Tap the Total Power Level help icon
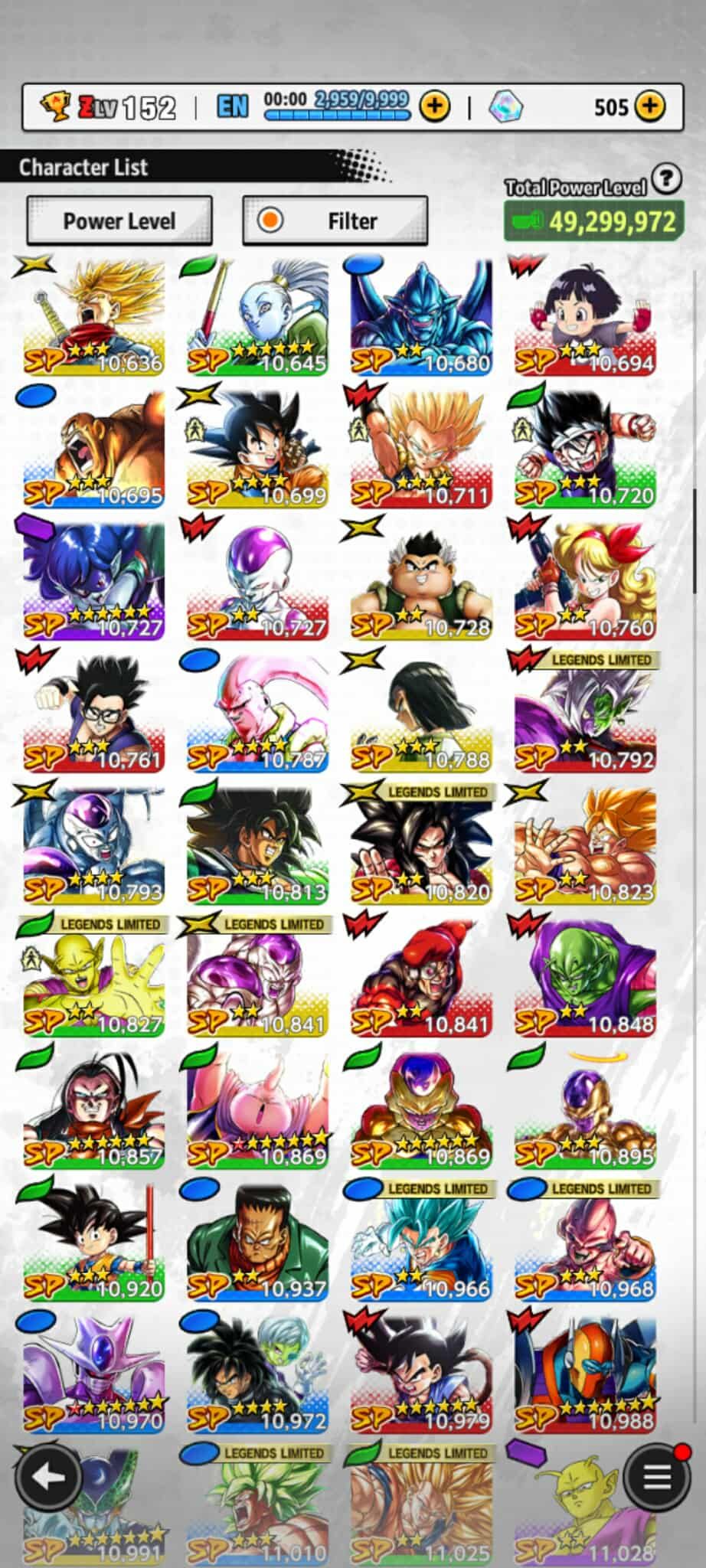Image resolution: width=706 pixels, height=1568 pixels. coord(667,179)
